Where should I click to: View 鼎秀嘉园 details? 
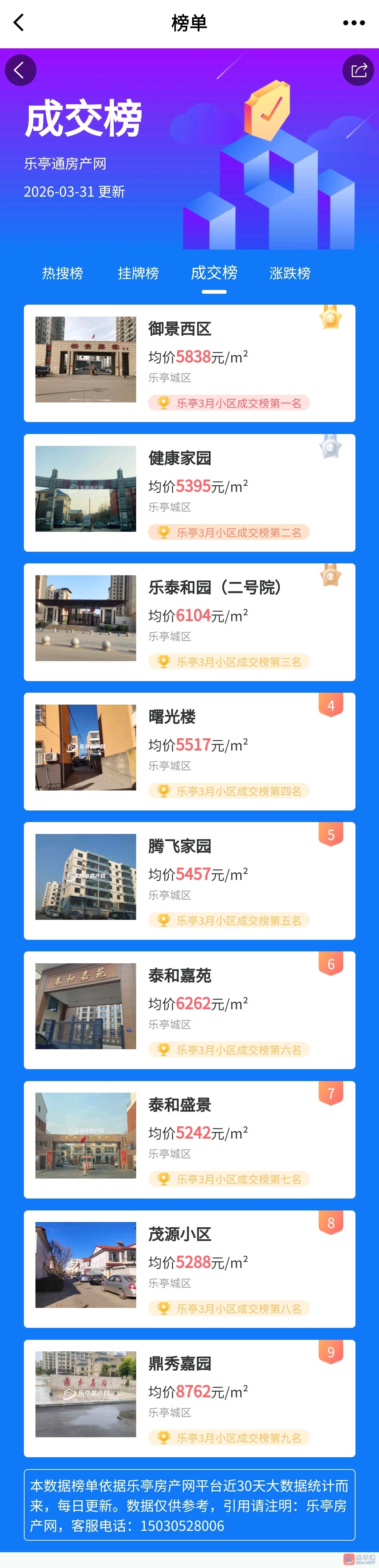click(x=189, y=1398)
